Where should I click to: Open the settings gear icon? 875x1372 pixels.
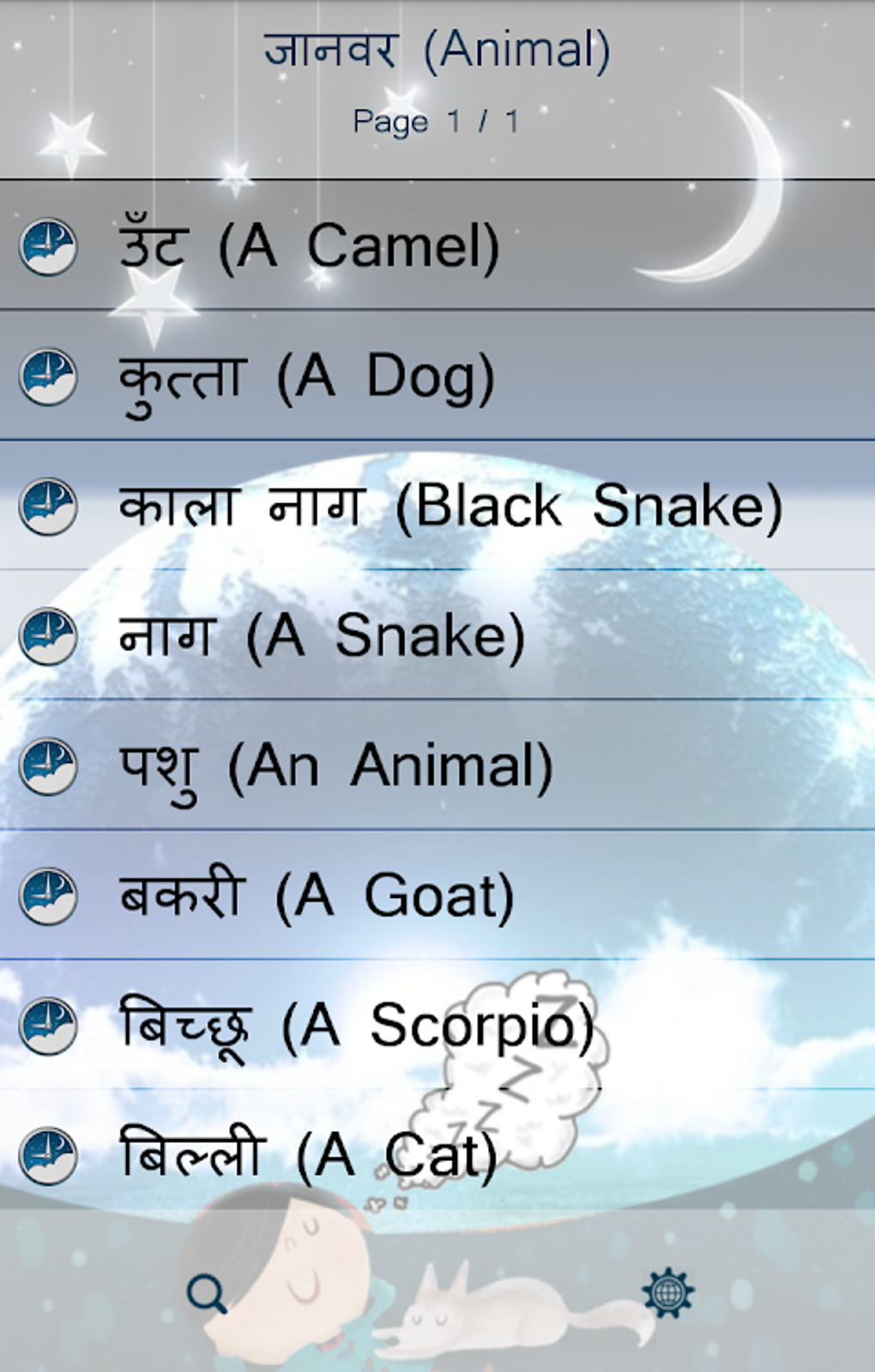pyautogui.click(x=667, y=1293)
